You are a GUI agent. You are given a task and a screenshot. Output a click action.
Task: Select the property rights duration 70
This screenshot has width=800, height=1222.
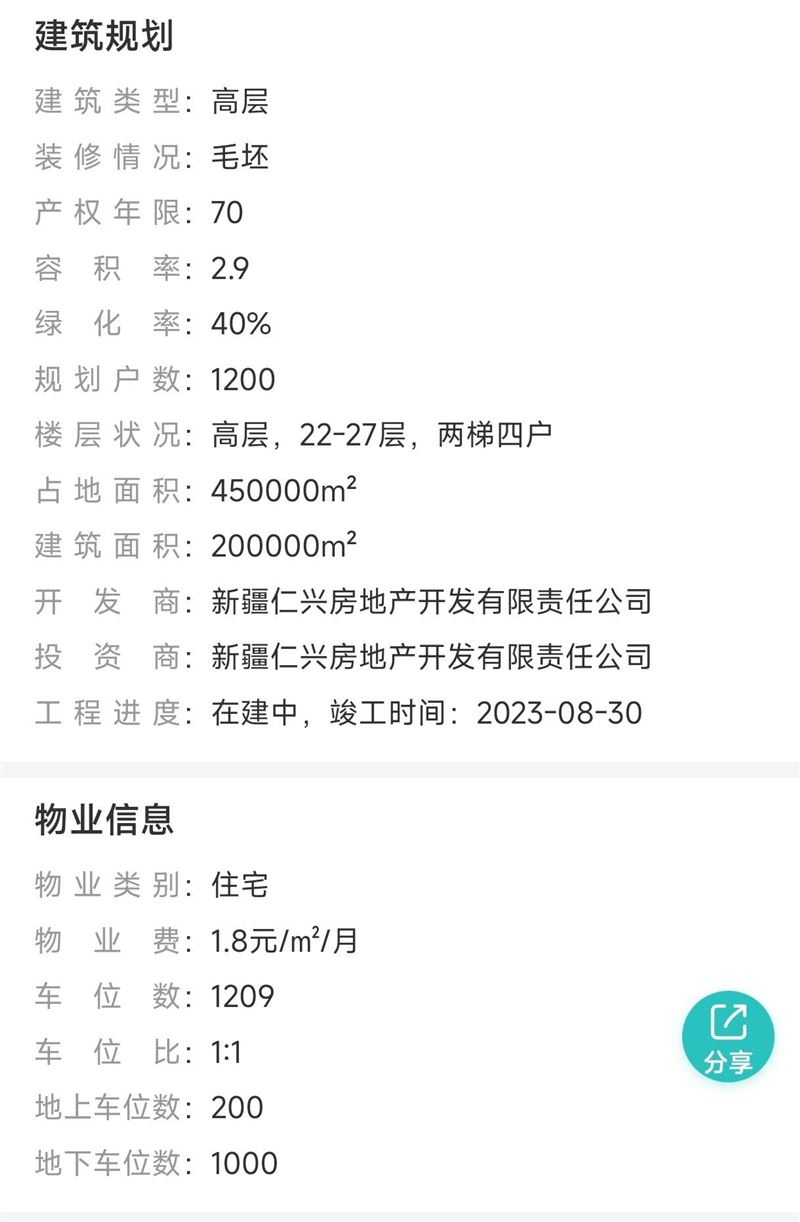(224, 213)
